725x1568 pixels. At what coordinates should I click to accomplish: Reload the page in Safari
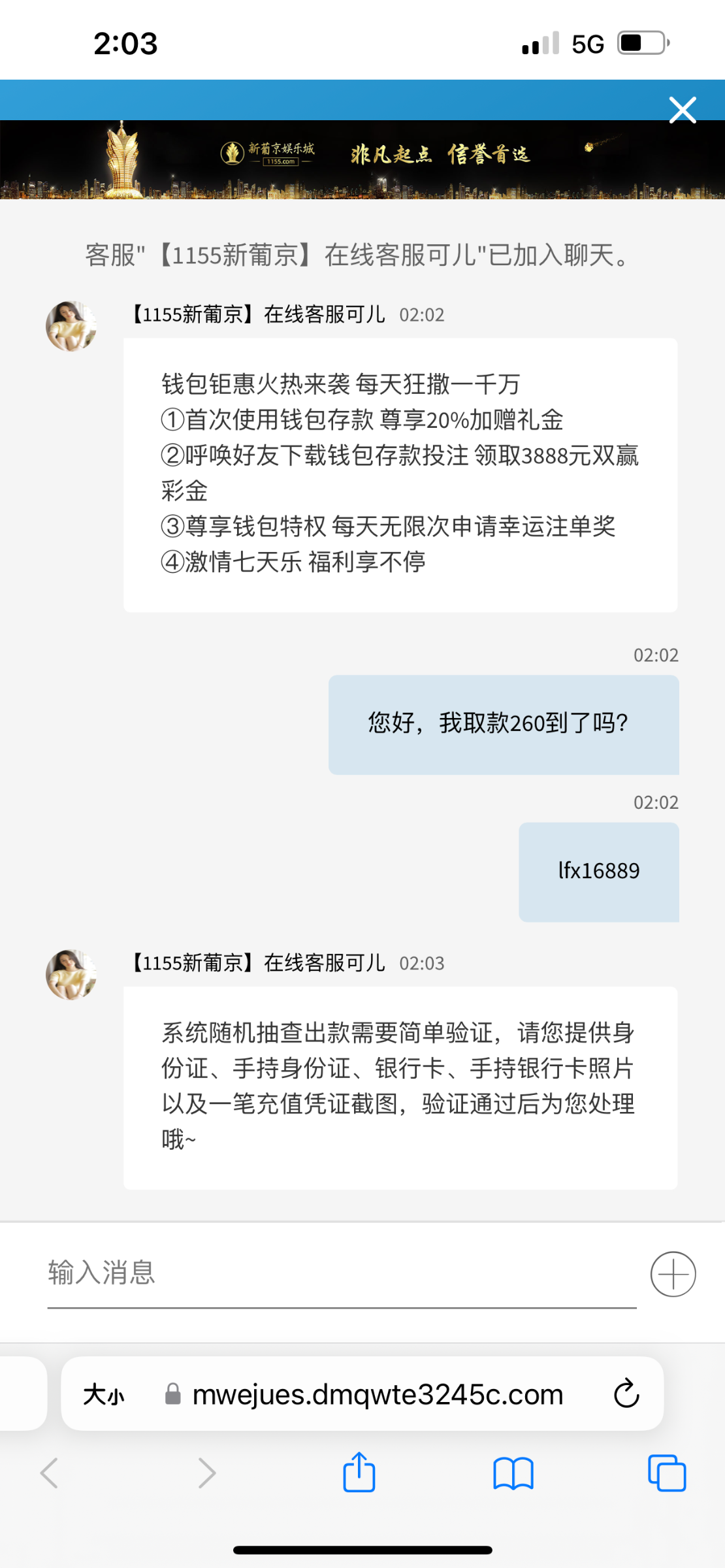pyautogui.click(x=626, y=1394)
